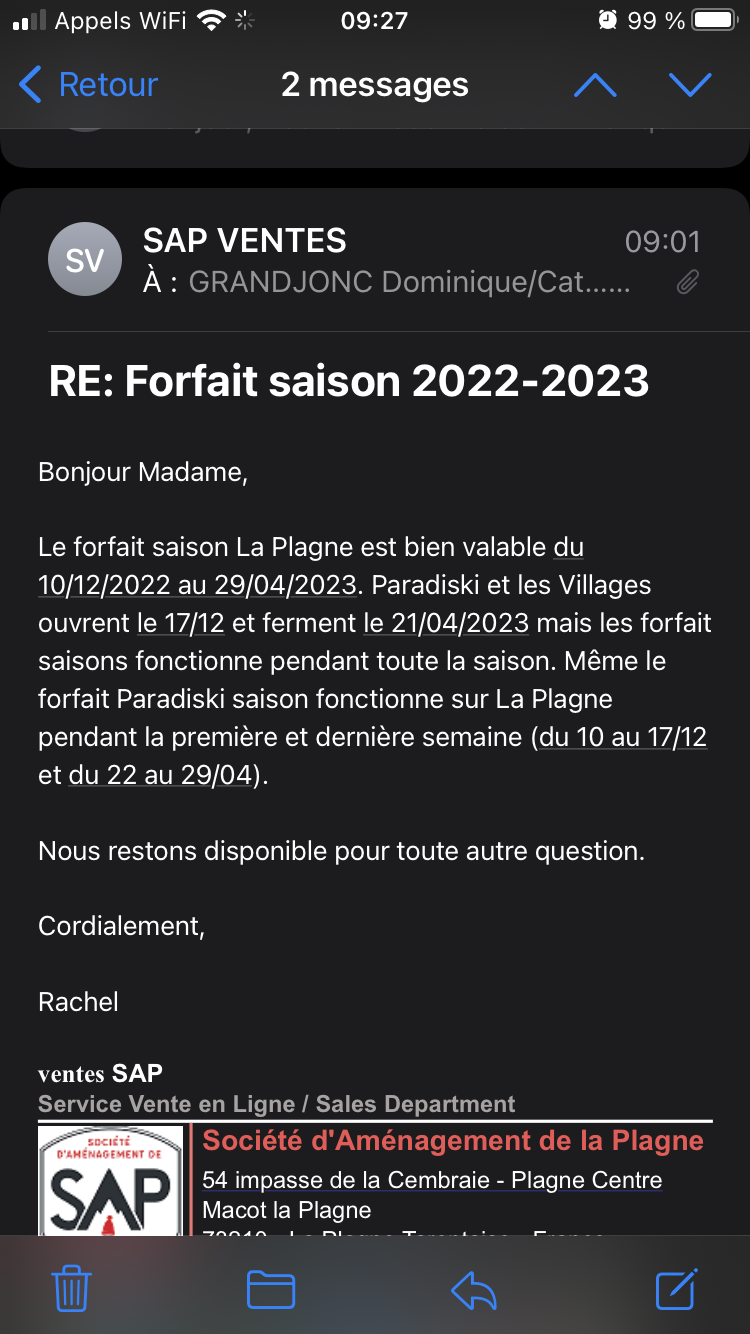750x1334 pixels.
Task: Show the previous message with up arrow
Action: 595,86
